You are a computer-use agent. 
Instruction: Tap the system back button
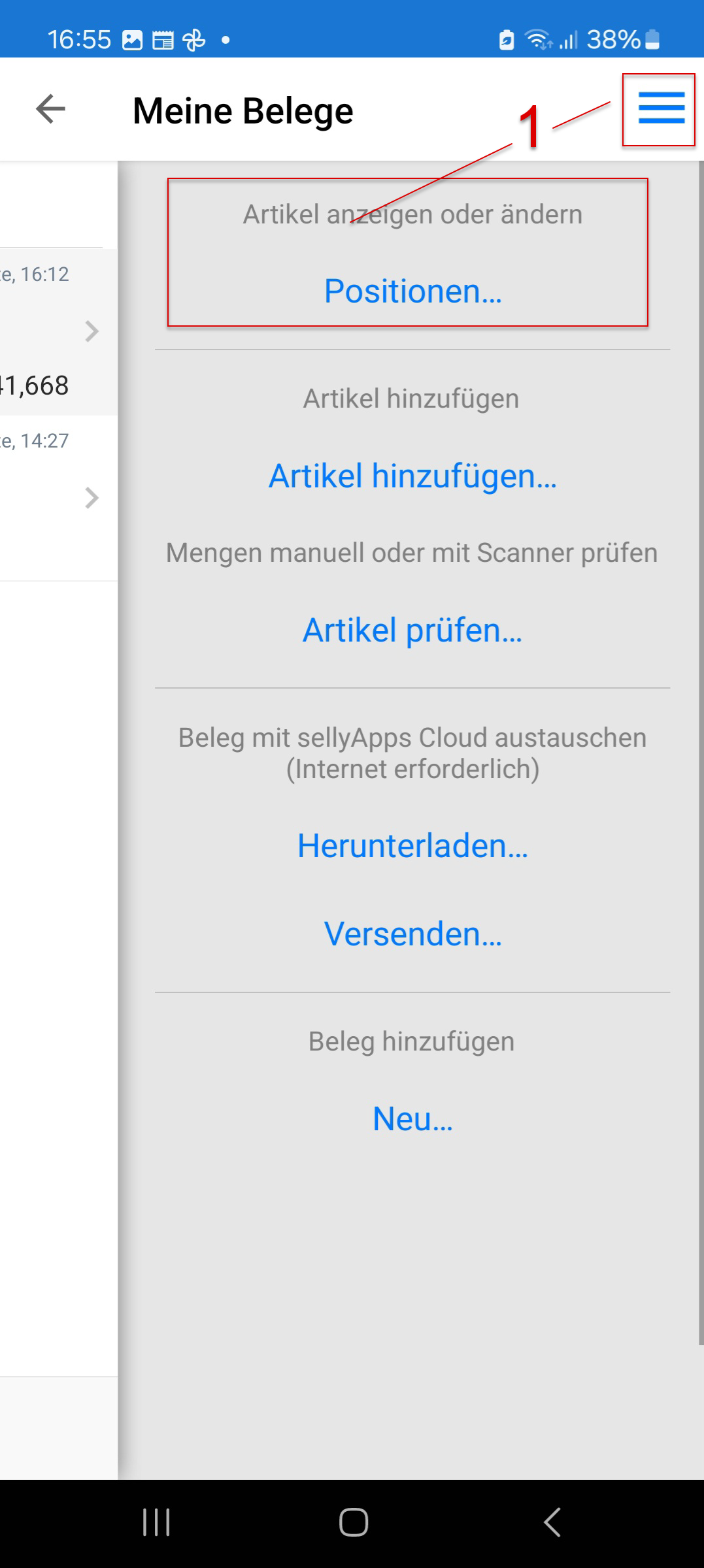tap(552, 1522)
